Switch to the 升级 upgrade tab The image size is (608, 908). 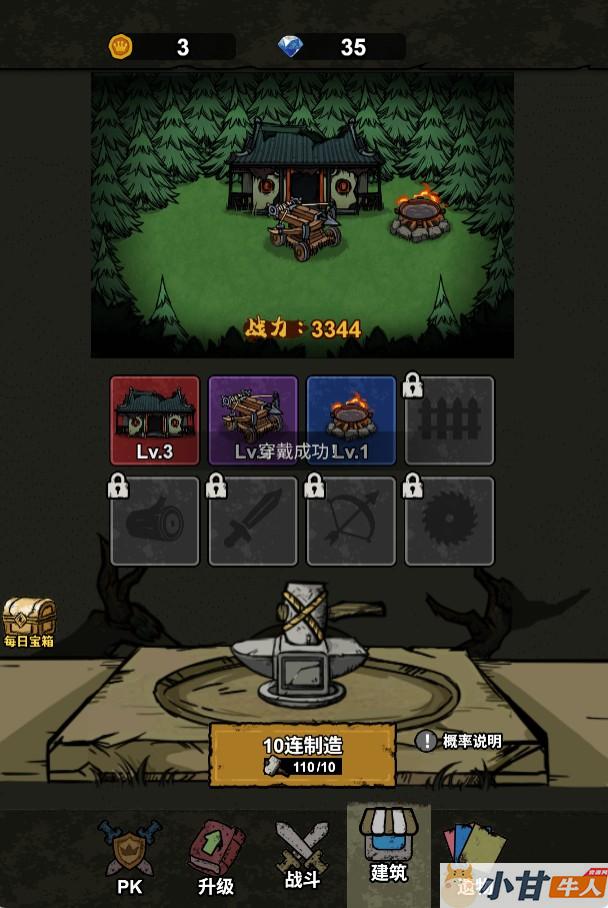pyautogui.click(x=213, y=857)
